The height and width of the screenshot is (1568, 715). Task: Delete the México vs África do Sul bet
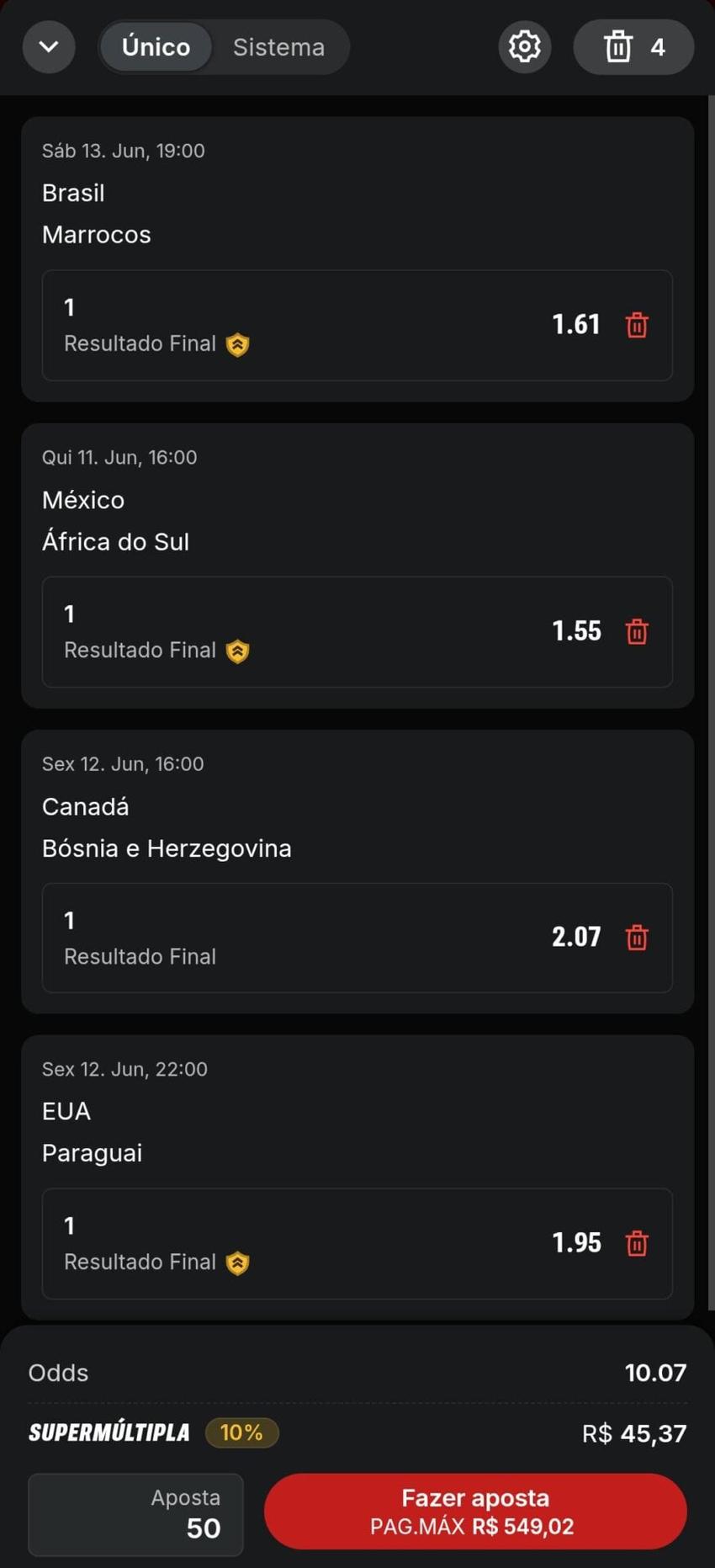(637, 631)
